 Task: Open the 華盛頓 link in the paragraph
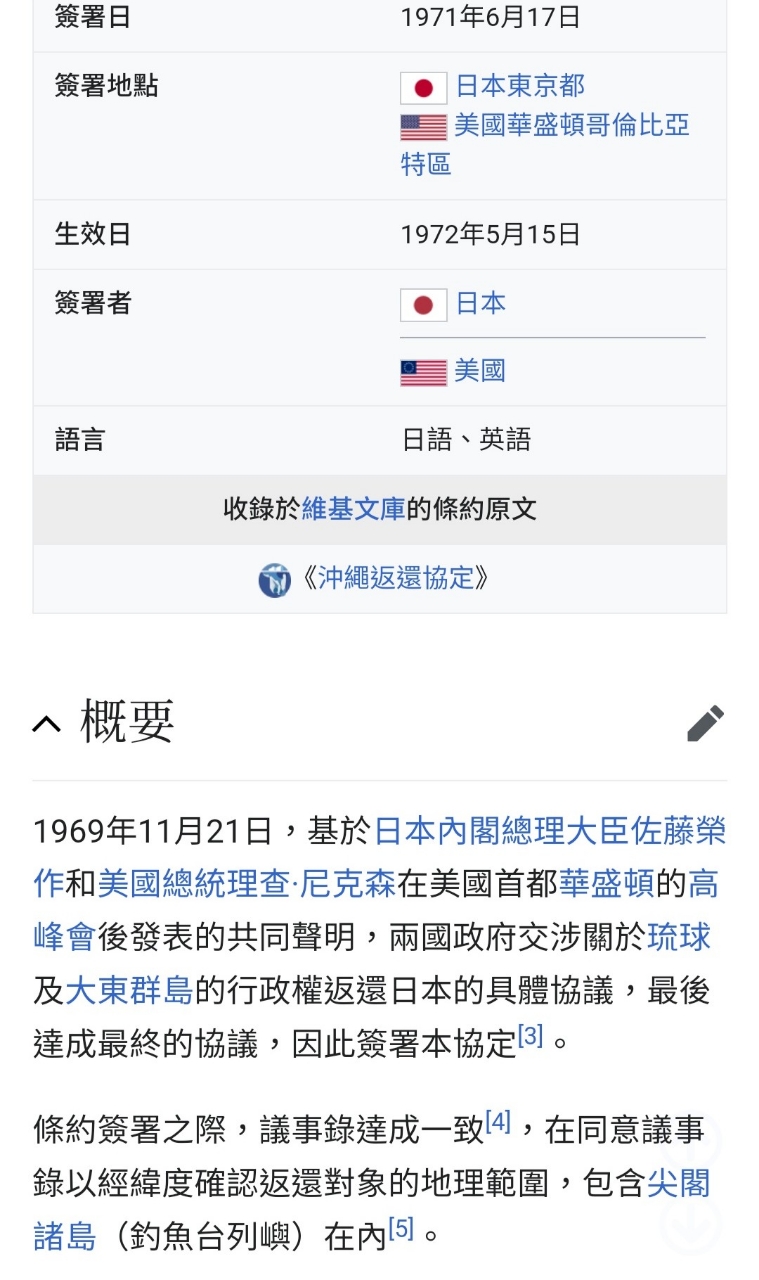607,884
